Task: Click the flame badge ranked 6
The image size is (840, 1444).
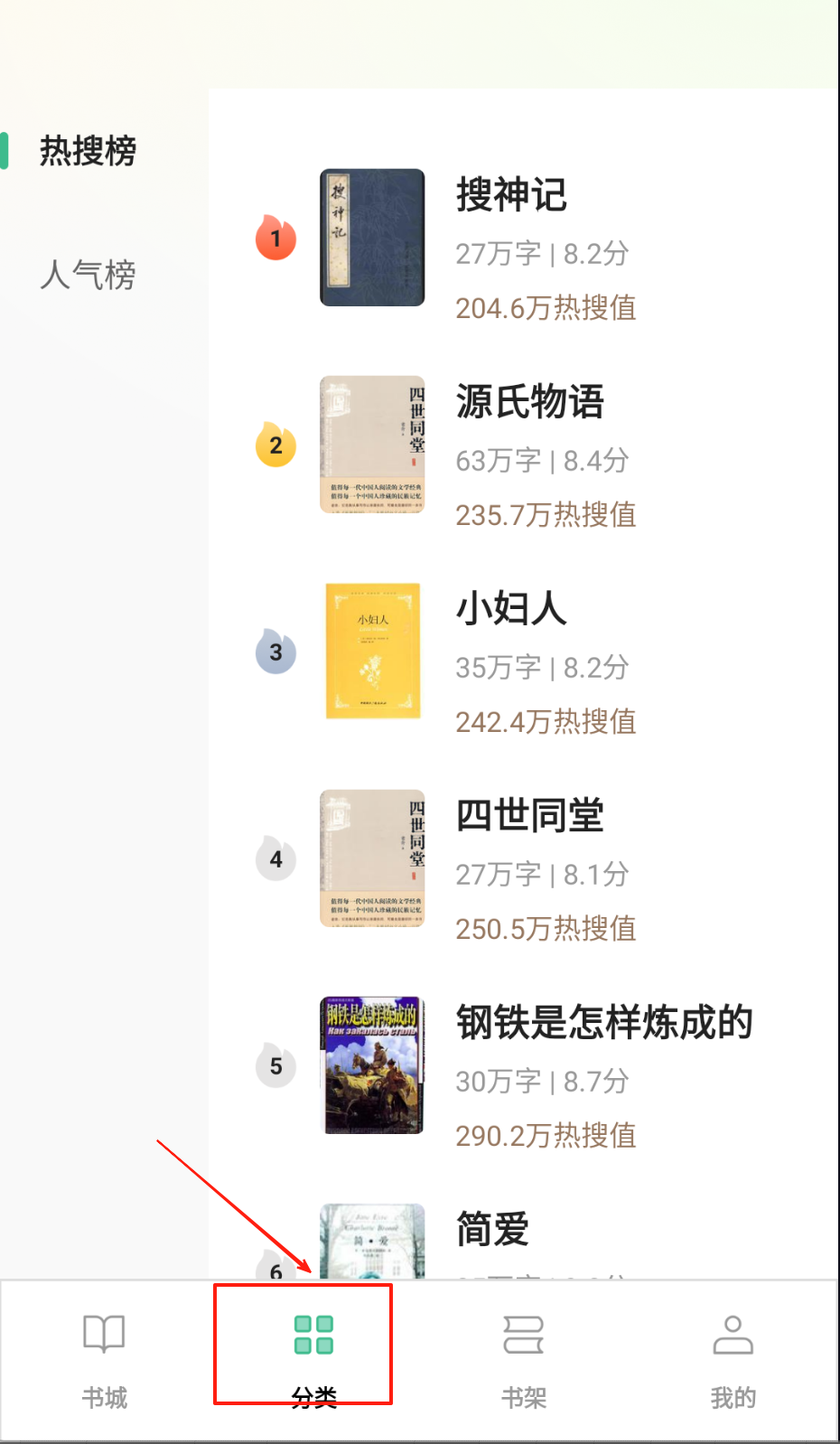Action: click(275, 1271)
